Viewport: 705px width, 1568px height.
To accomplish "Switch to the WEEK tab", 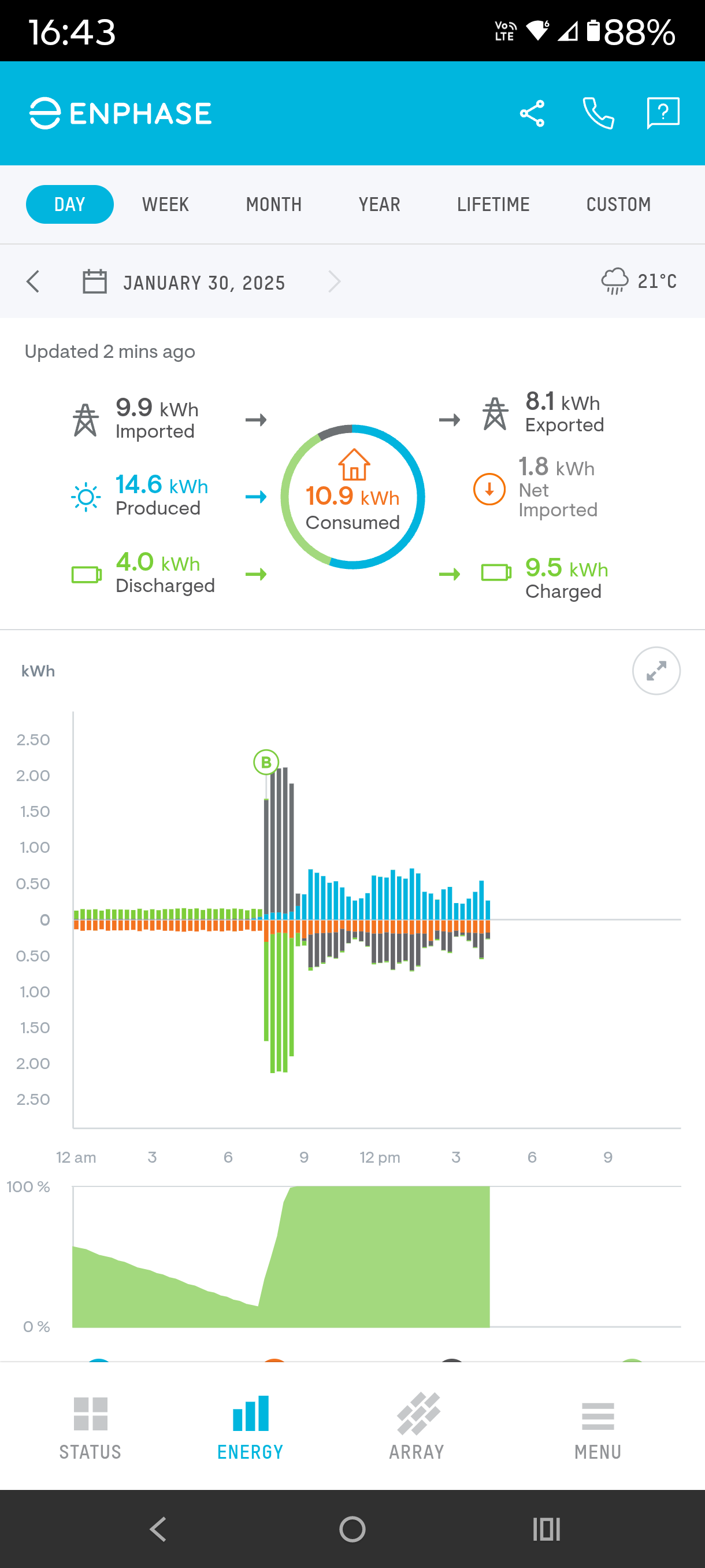I will 165,204.
